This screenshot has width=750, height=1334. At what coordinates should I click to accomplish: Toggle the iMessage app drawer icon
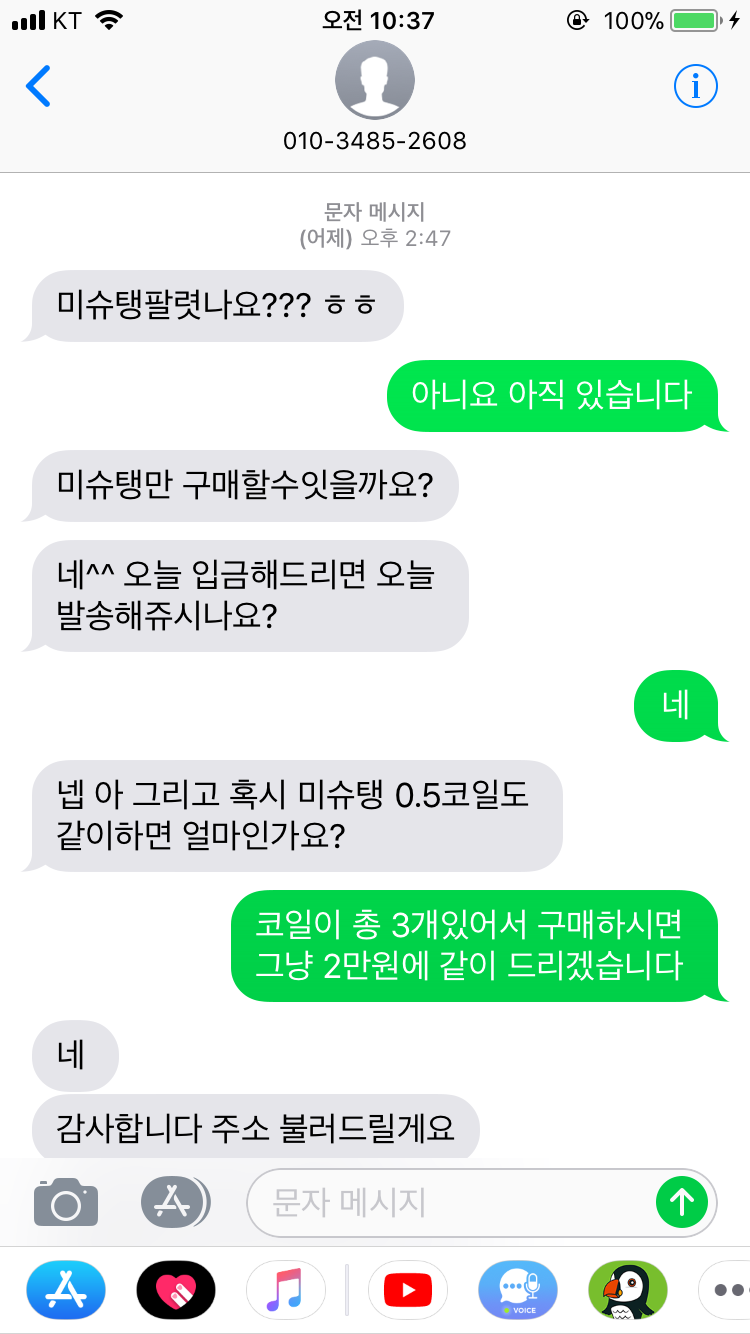tap(175, 1202)
